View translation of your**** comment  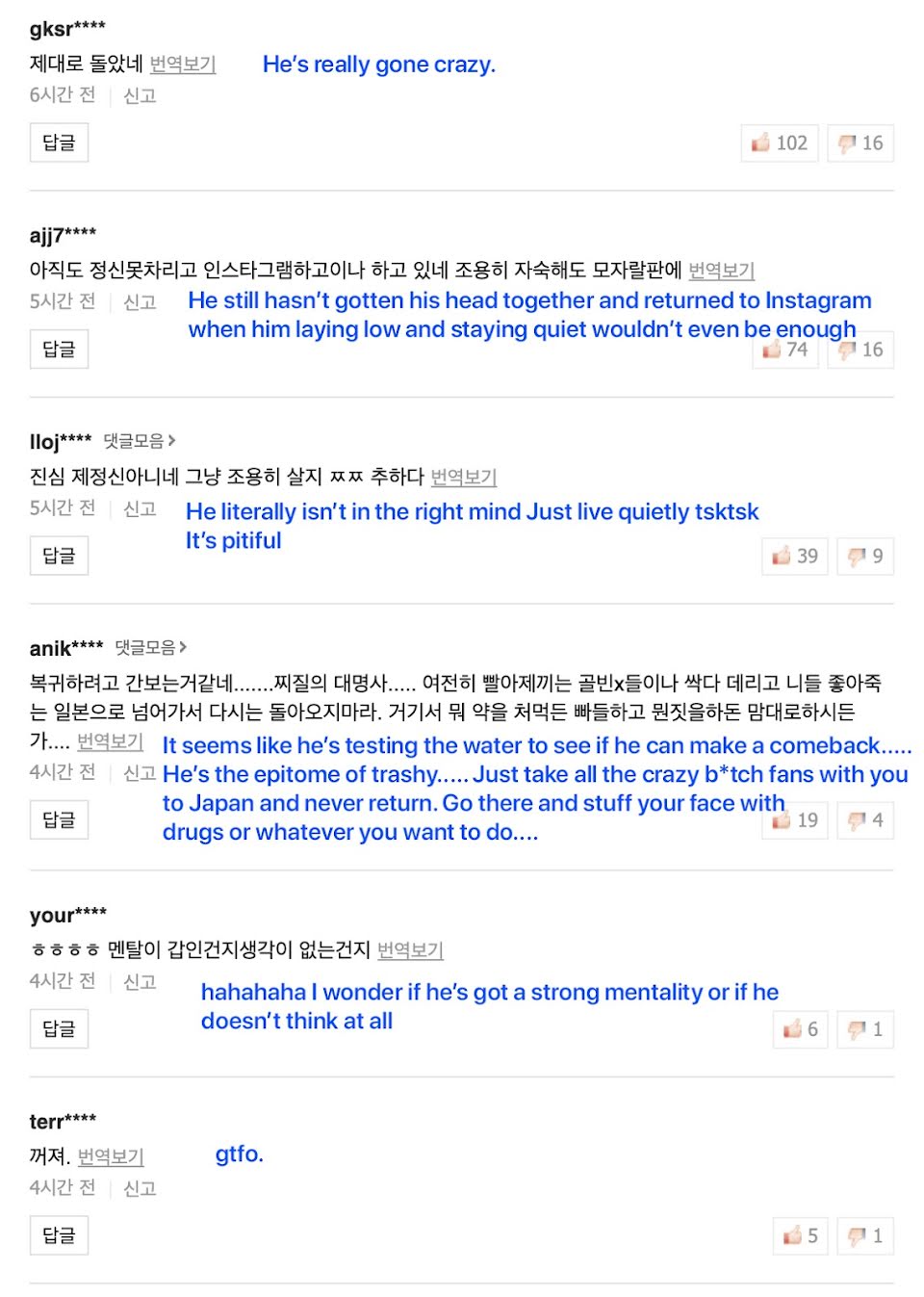[410, 950]
